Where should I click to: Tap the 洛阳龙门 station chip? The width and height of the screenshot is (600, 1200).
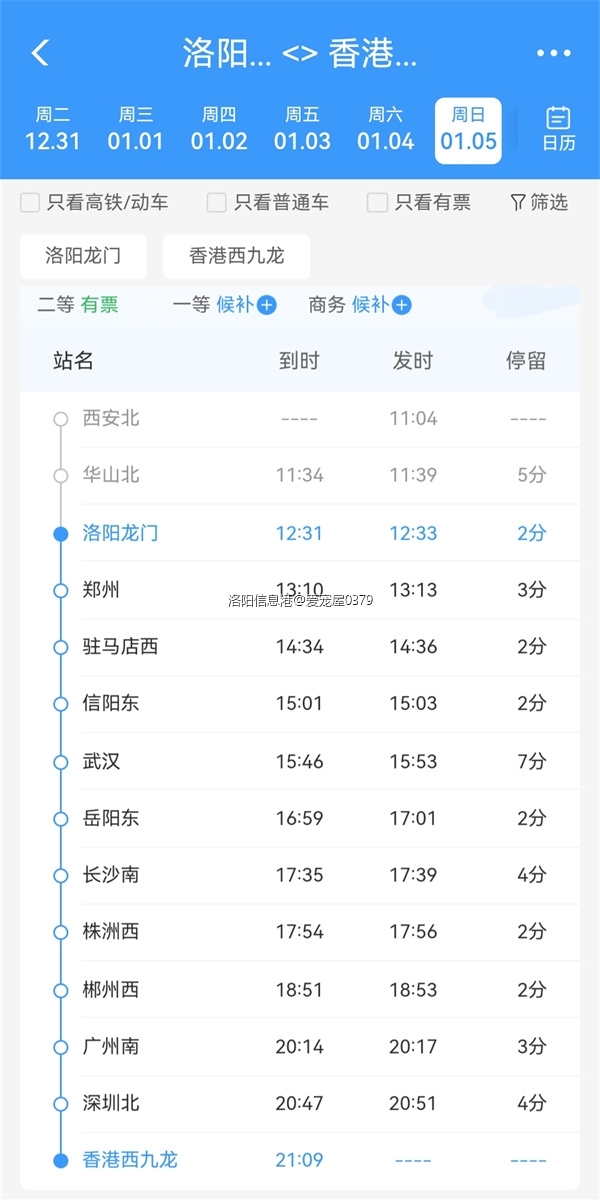point(83,256)
